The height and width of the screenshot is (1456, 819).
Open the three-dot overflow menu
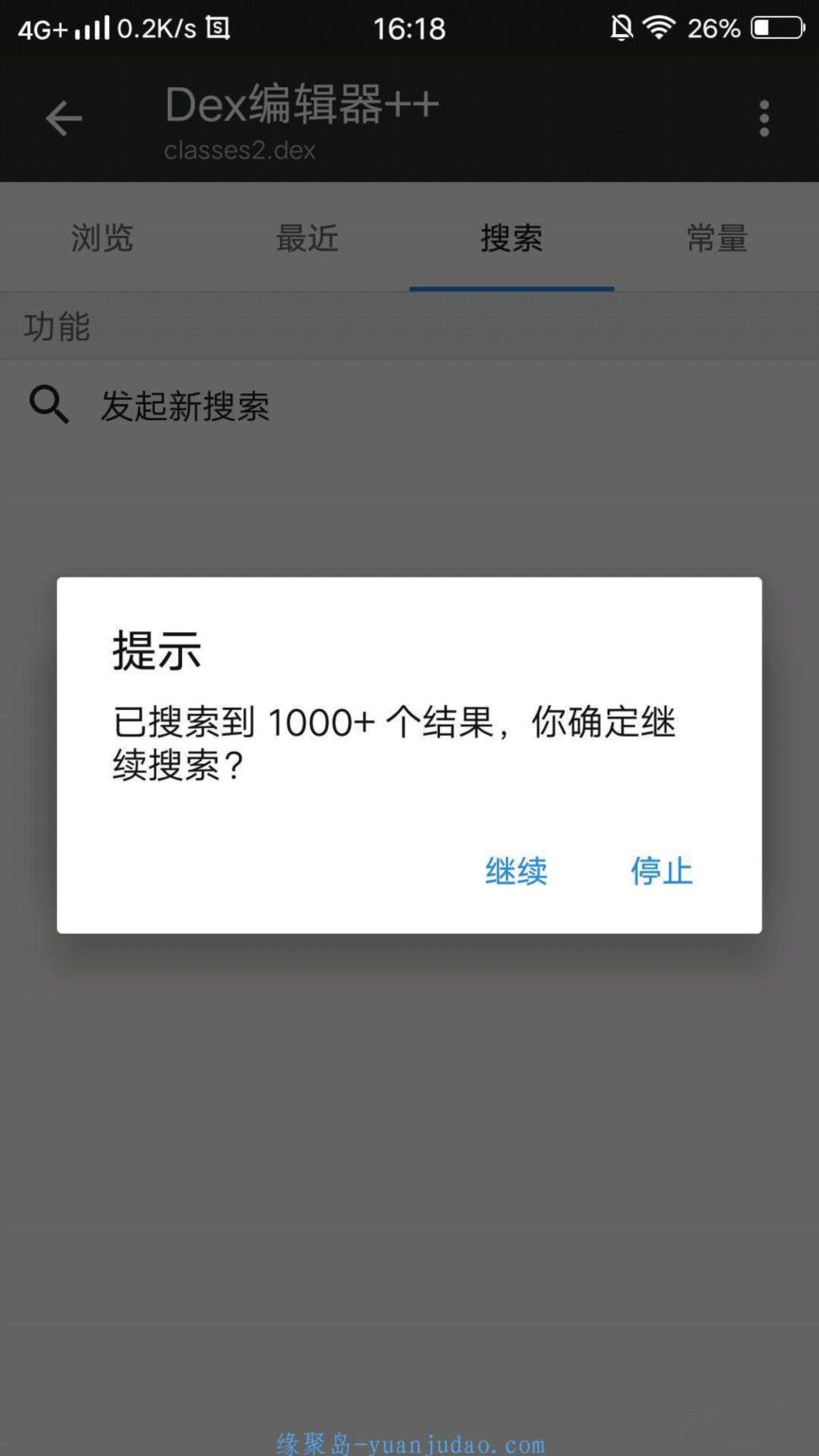764,118
